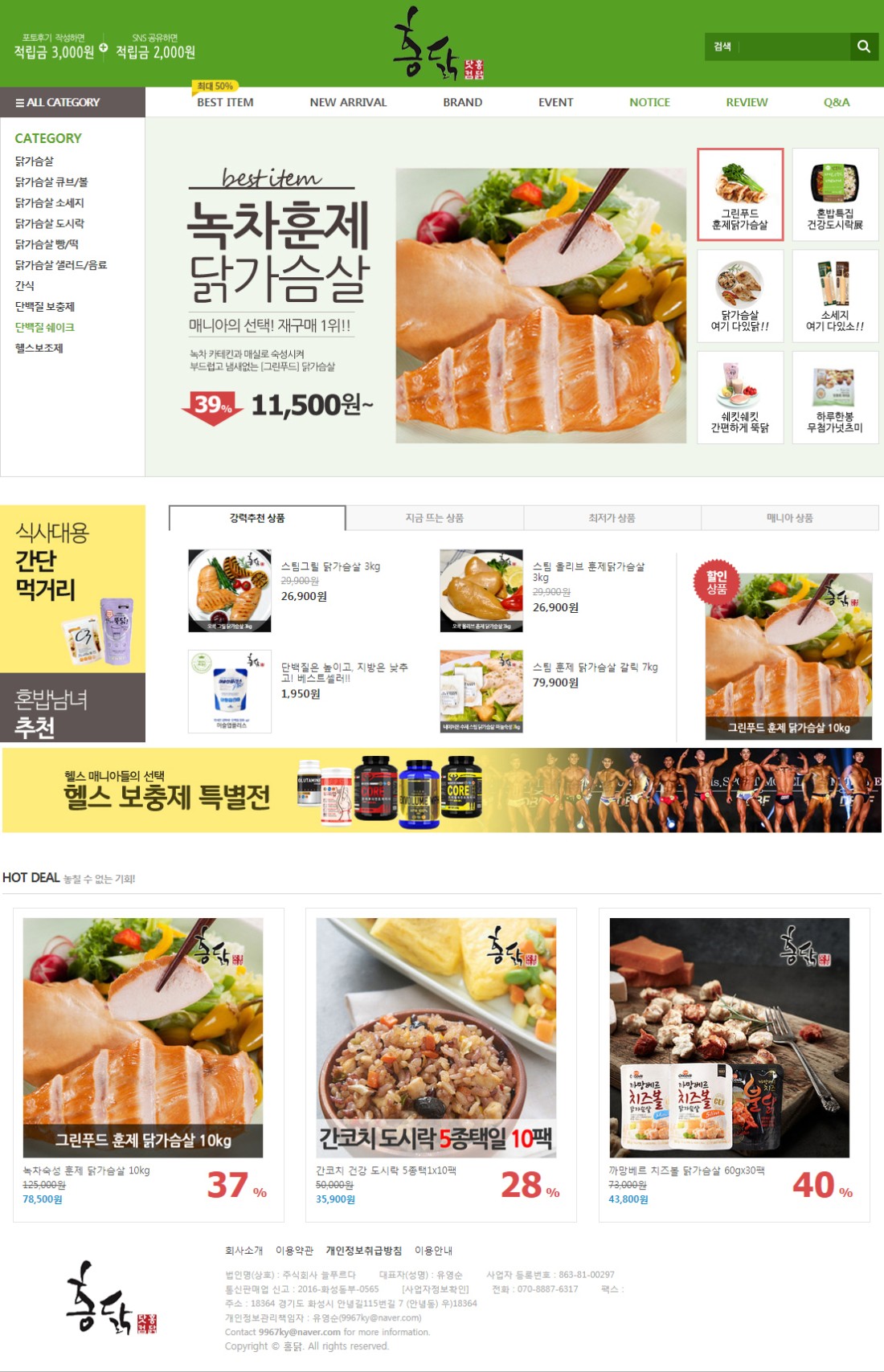Open the ALL CATEGORY menu
884x1372 pixels.
pos(72,102)
